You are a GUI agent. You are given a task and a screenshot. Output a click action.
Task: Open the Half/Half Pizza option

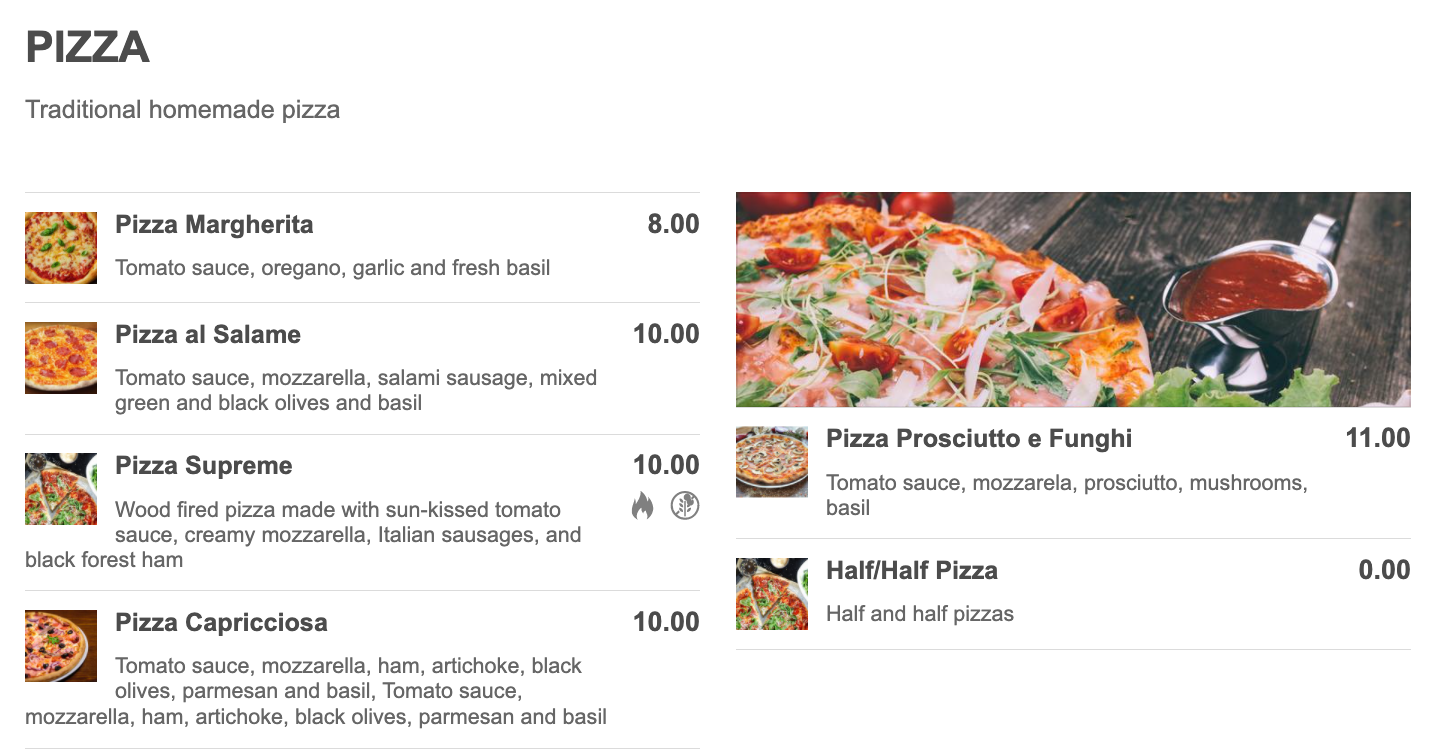911,571
